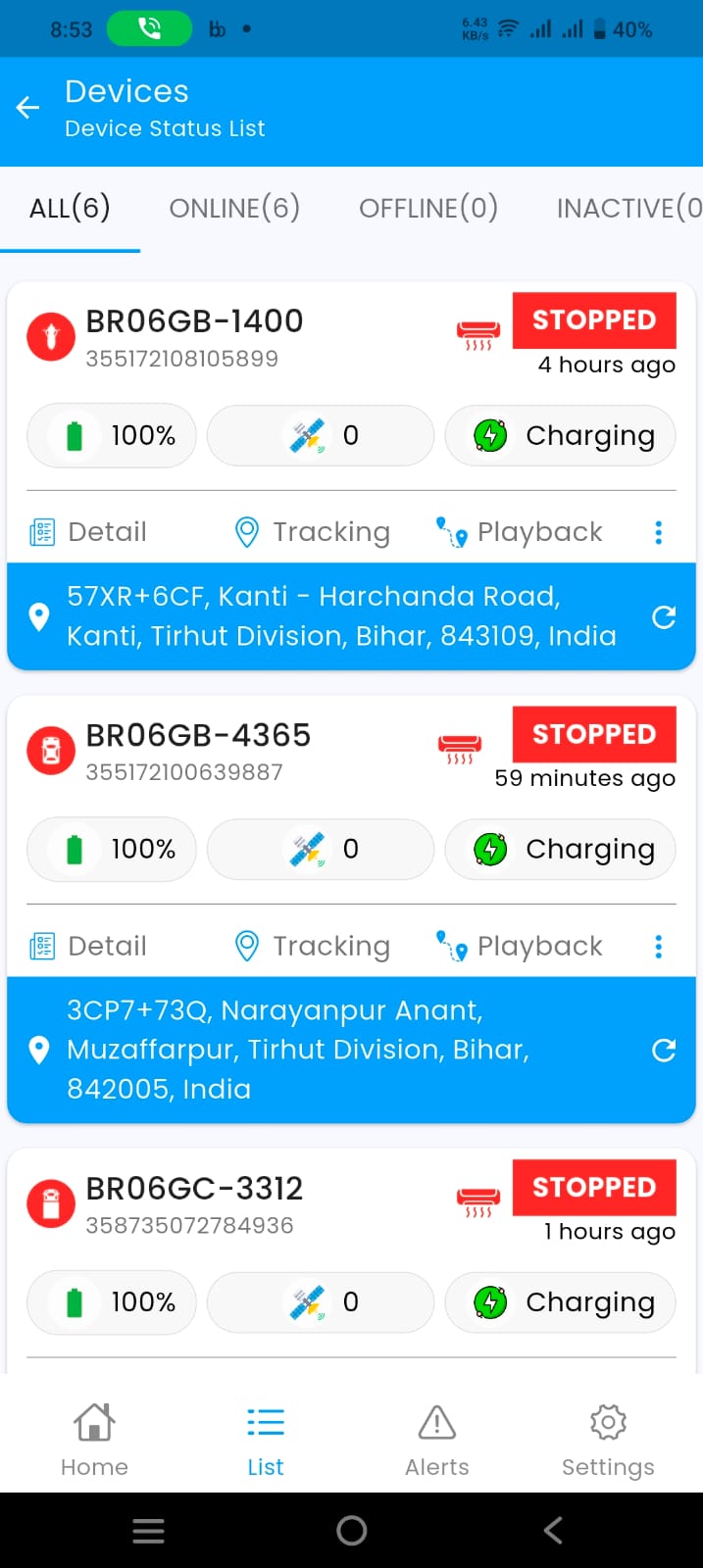The height and width of the screenshot is (1568, 703).
Task: Go back from the Devices screen
Action: click(28, 108)
